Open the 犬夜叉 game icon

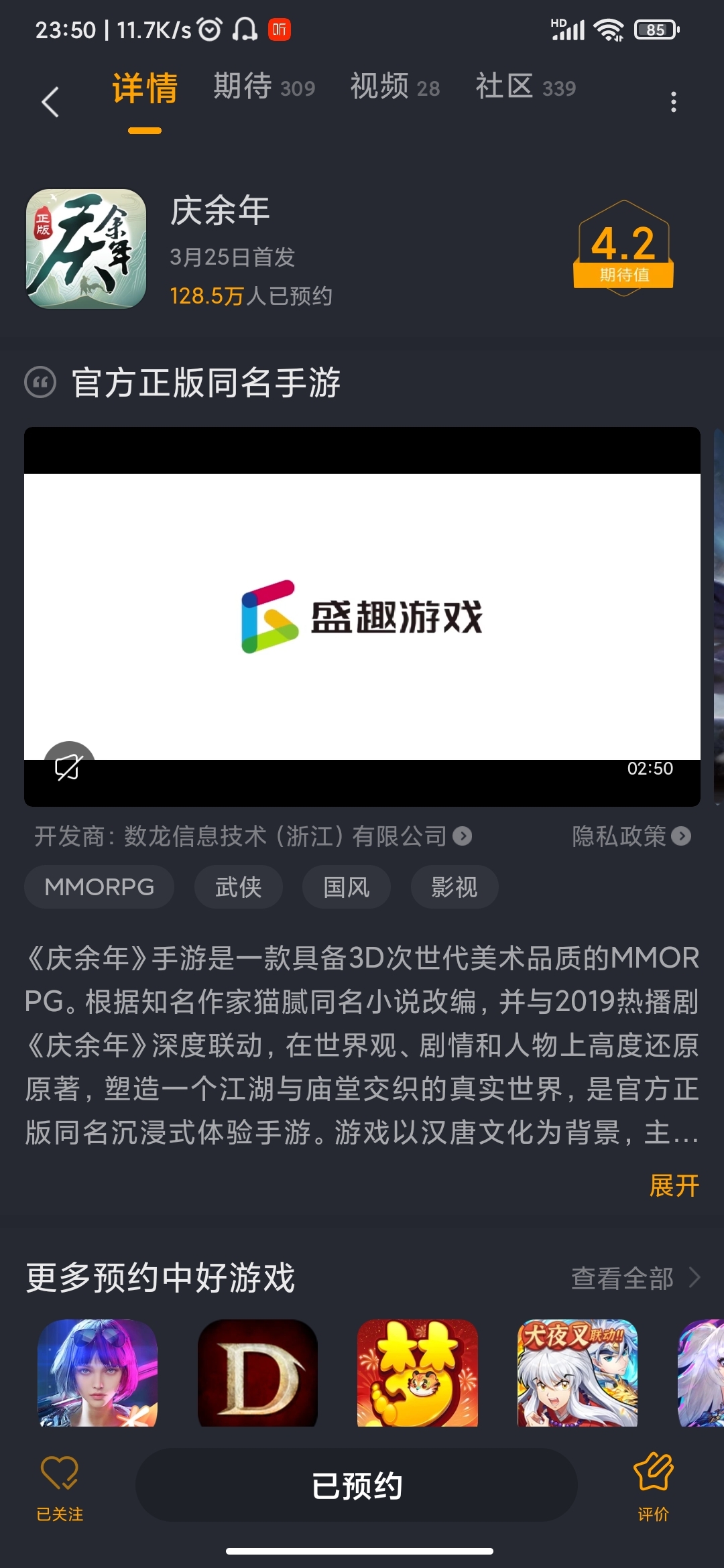[577, 1372]
